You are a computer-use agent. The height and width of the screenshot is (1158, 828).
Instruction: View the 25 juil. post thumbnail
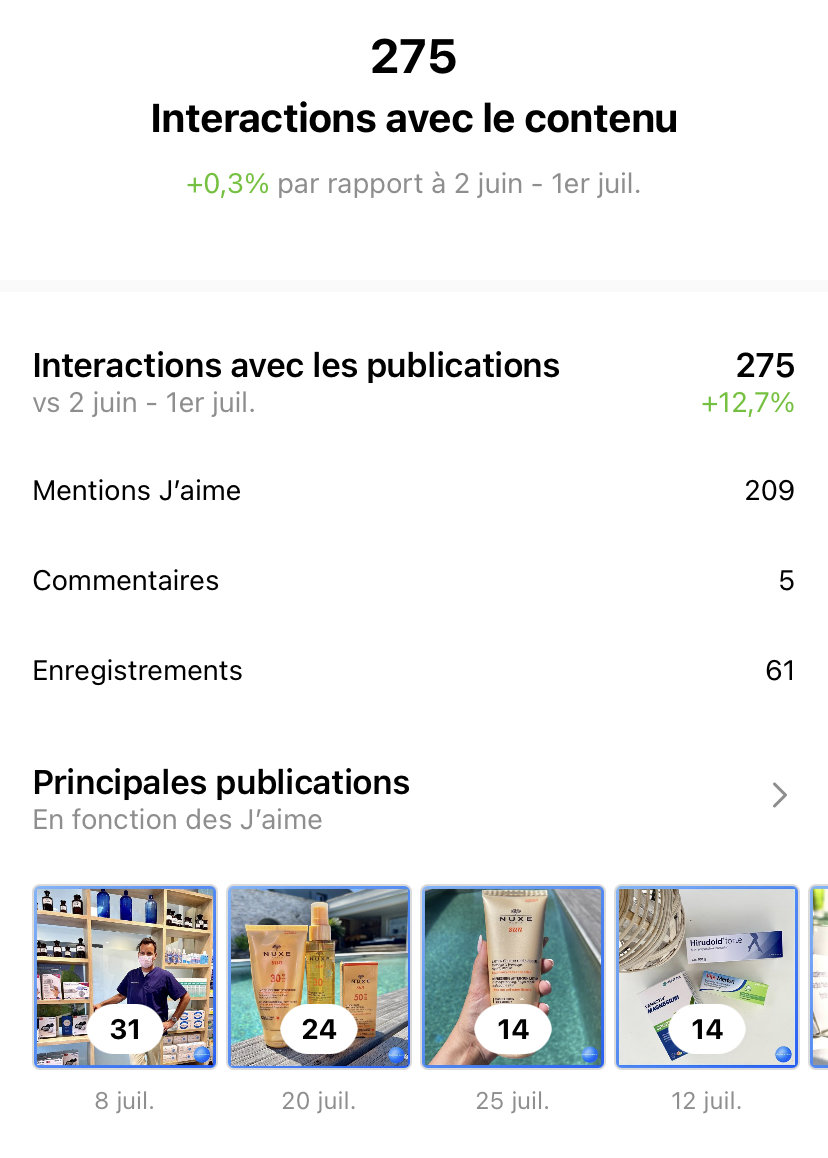[513, 977]
